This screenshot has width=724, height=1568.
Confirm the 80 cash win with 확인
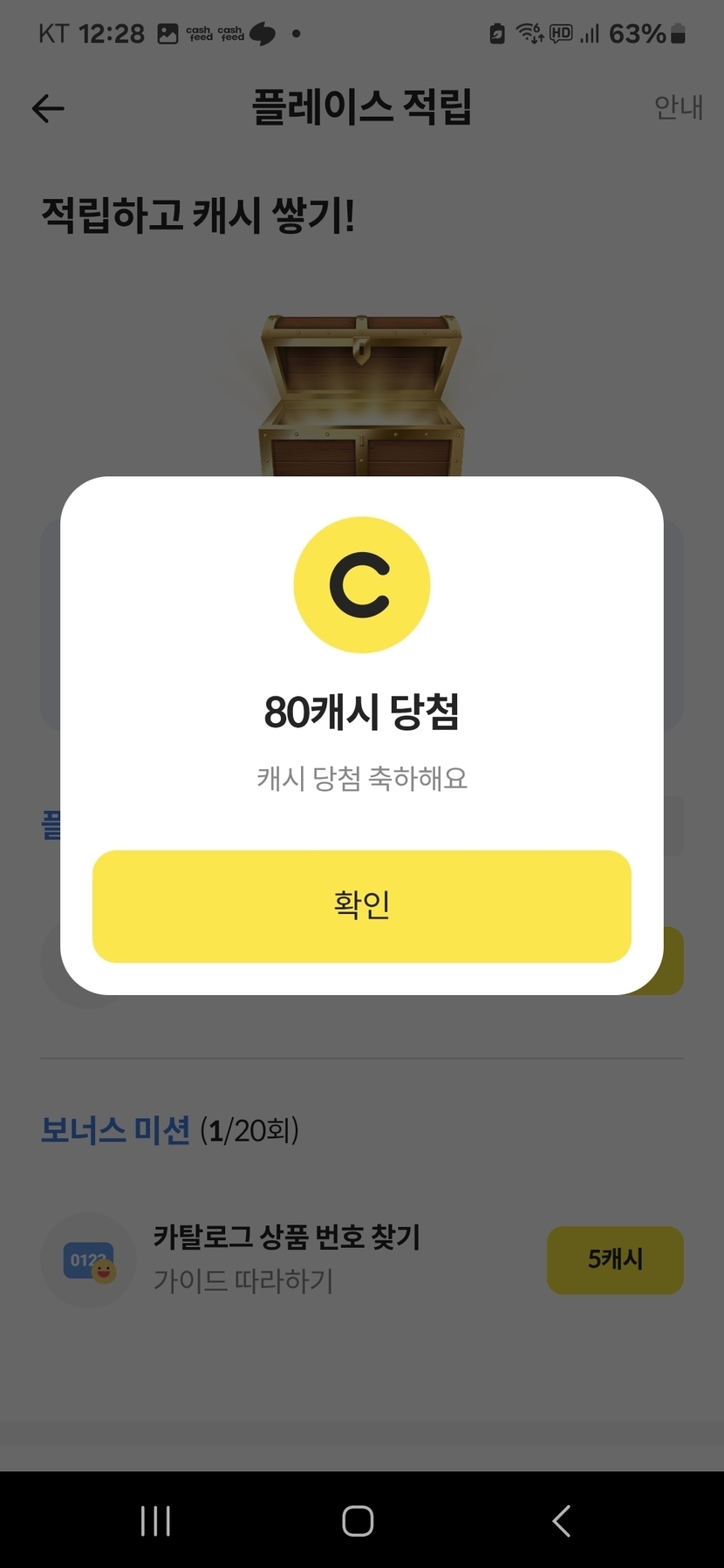361,906
